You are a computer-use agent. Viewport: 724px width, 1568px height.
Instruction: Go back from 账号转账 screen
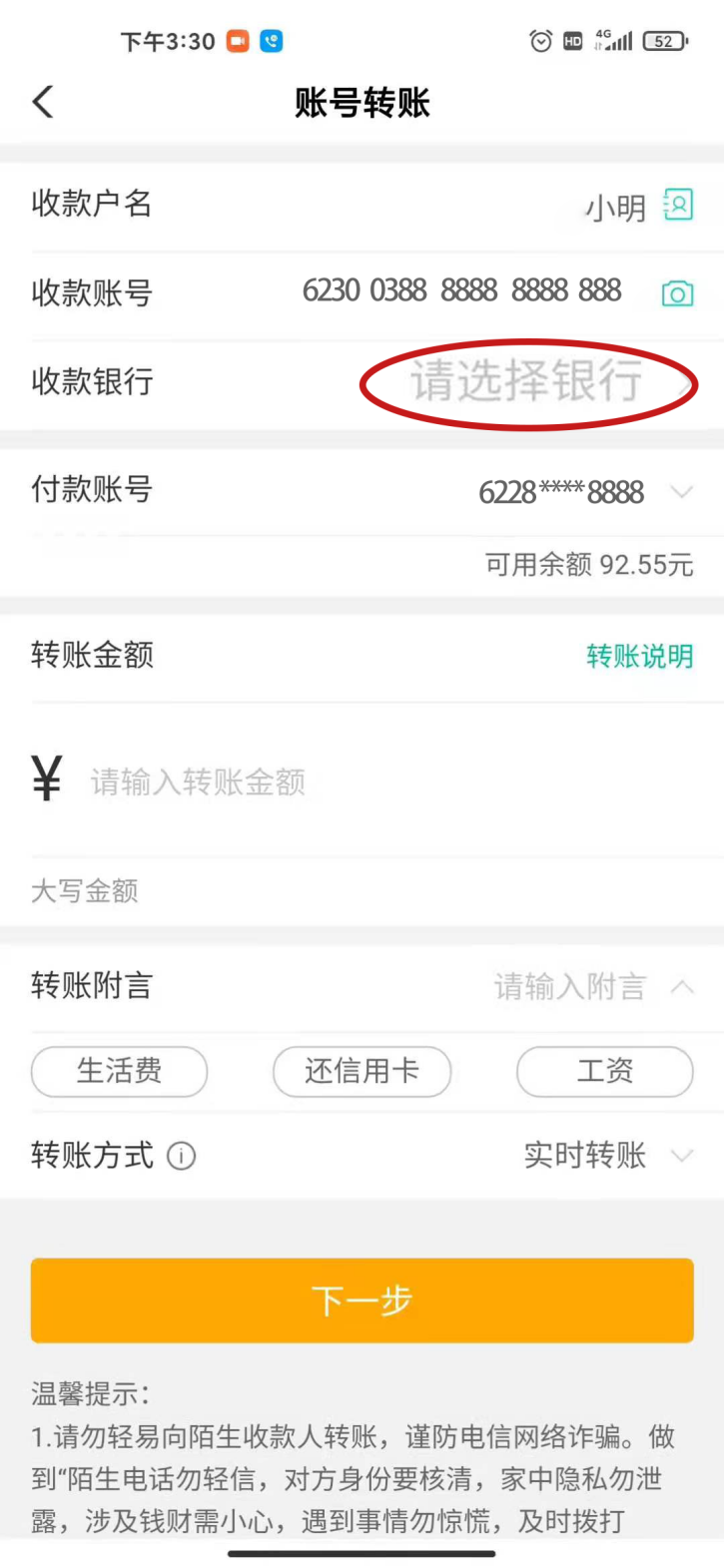tap(43, 102)
